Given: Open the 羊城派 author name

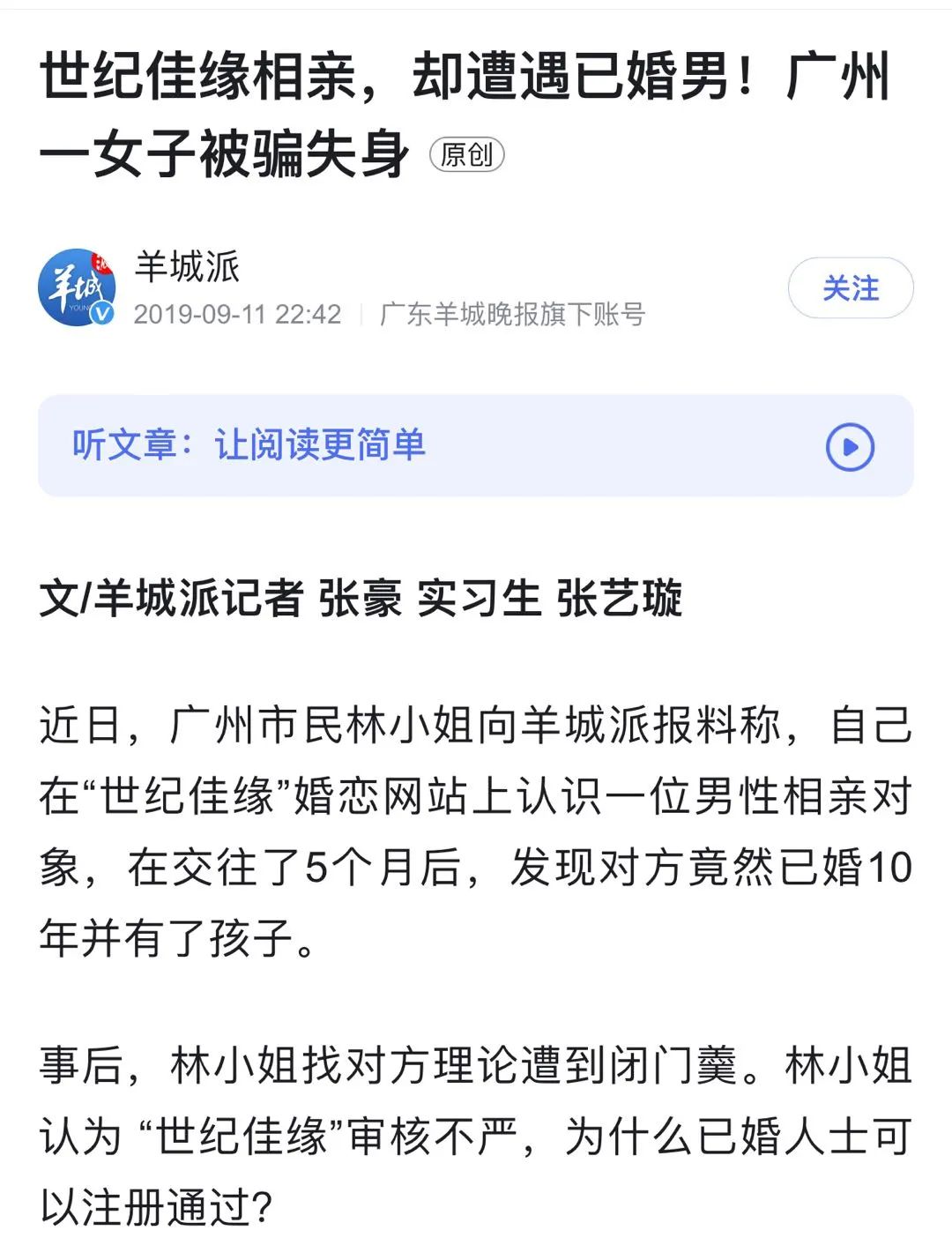Looking at the screenshot, I should pos(187,266).
